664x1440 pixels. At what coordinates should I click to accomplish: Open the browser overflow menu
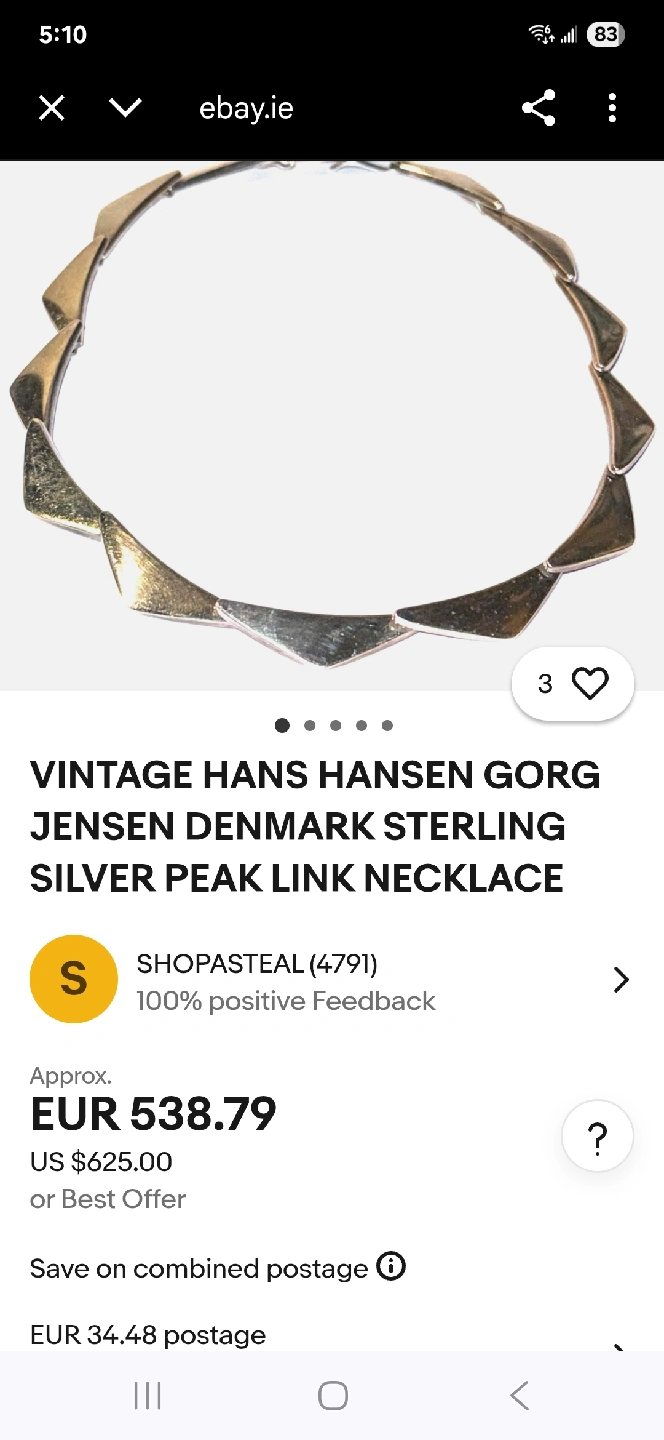click(x=612, y=108)
